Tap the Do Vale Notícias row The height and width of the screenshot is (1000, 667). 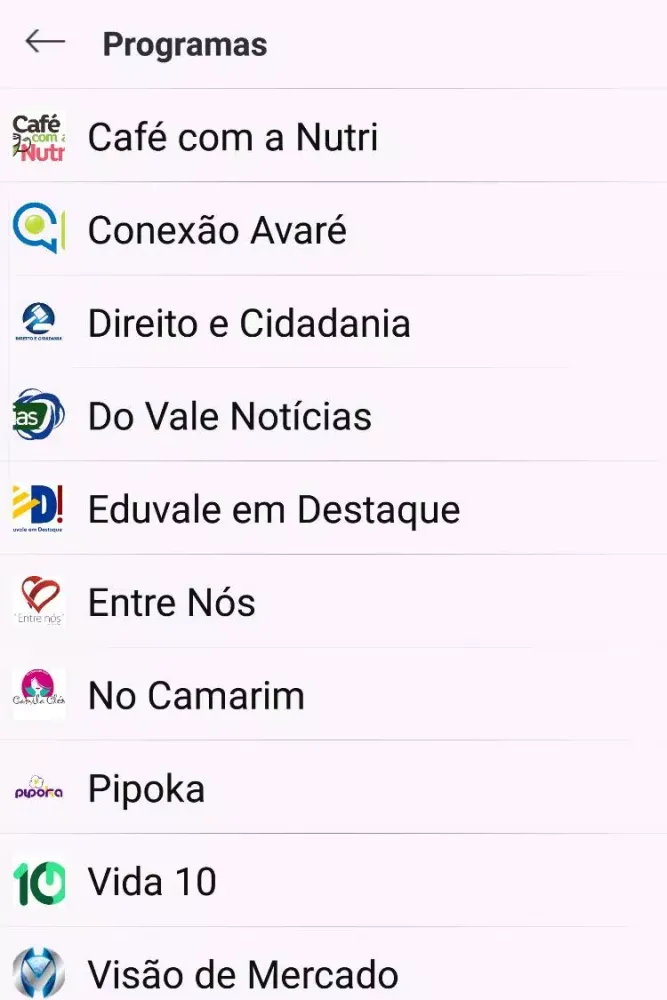[230, 416]
